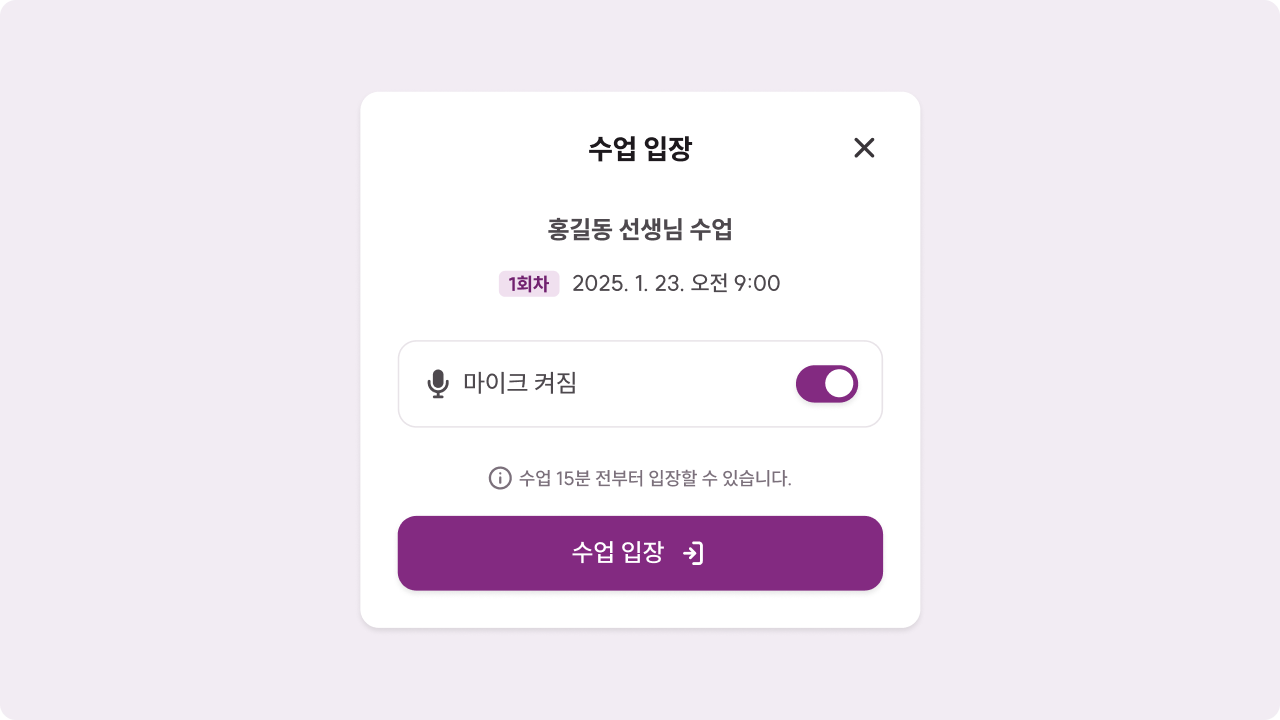The height and width of the screenshot is (720, 1280).
Task: Turn off the 마이크 켜짐 switch
Action: coord(826,384)
